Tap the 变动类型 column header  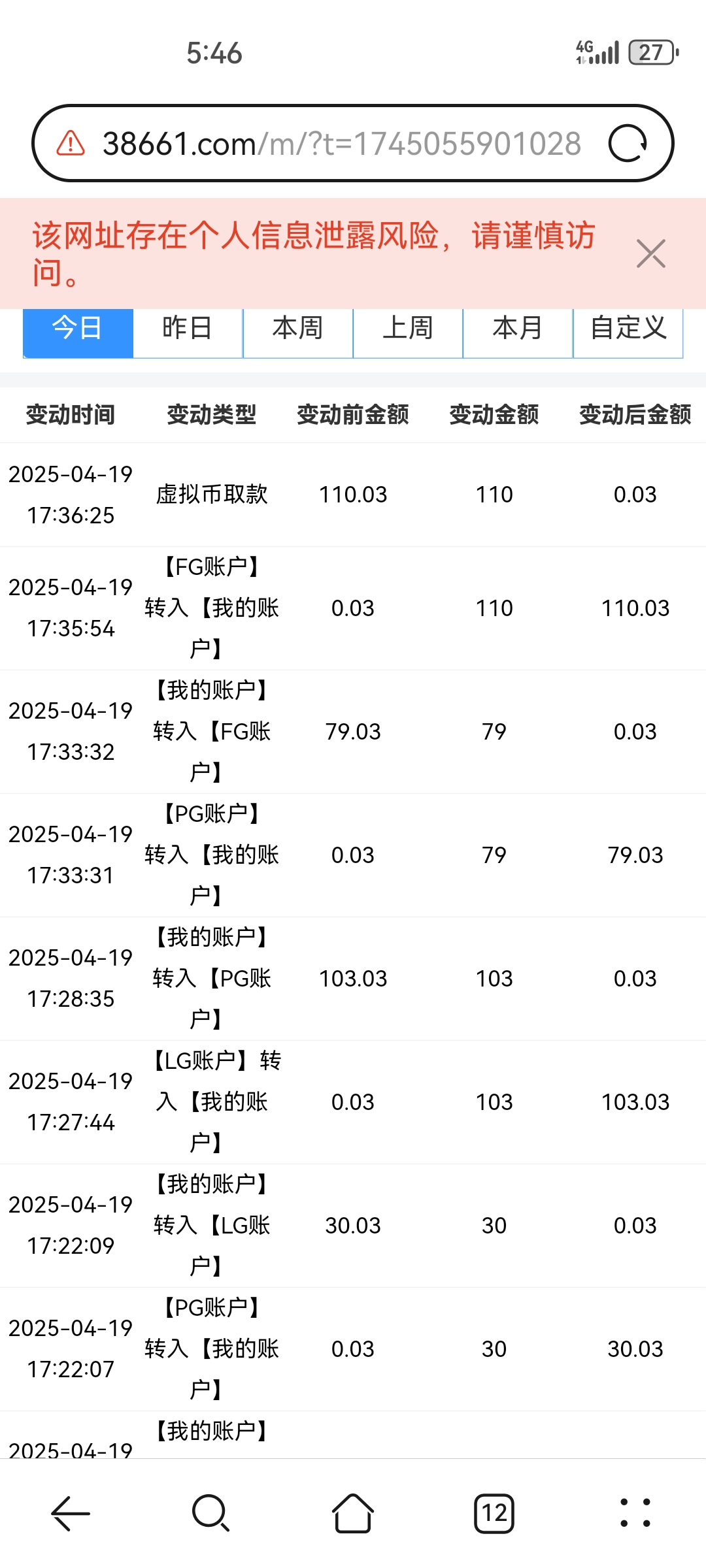pyautogui.click(x=210, y=414)
